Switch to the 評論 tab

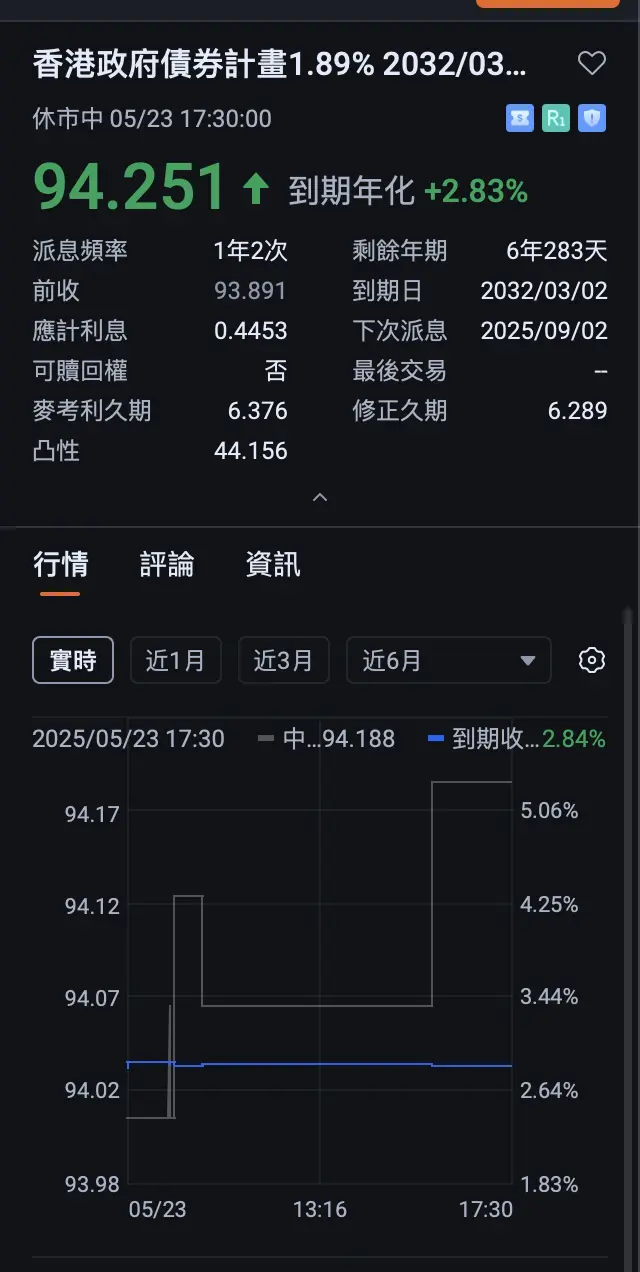(167, 564)
